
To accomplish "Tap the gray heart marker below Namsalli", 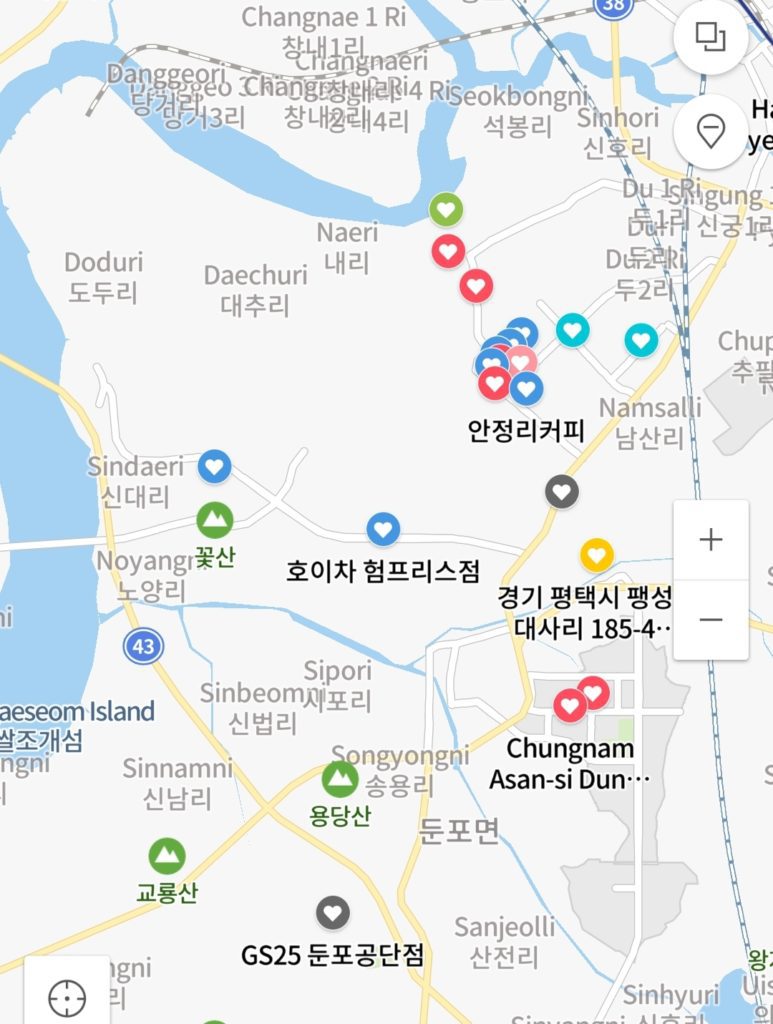I will (562, 491).
